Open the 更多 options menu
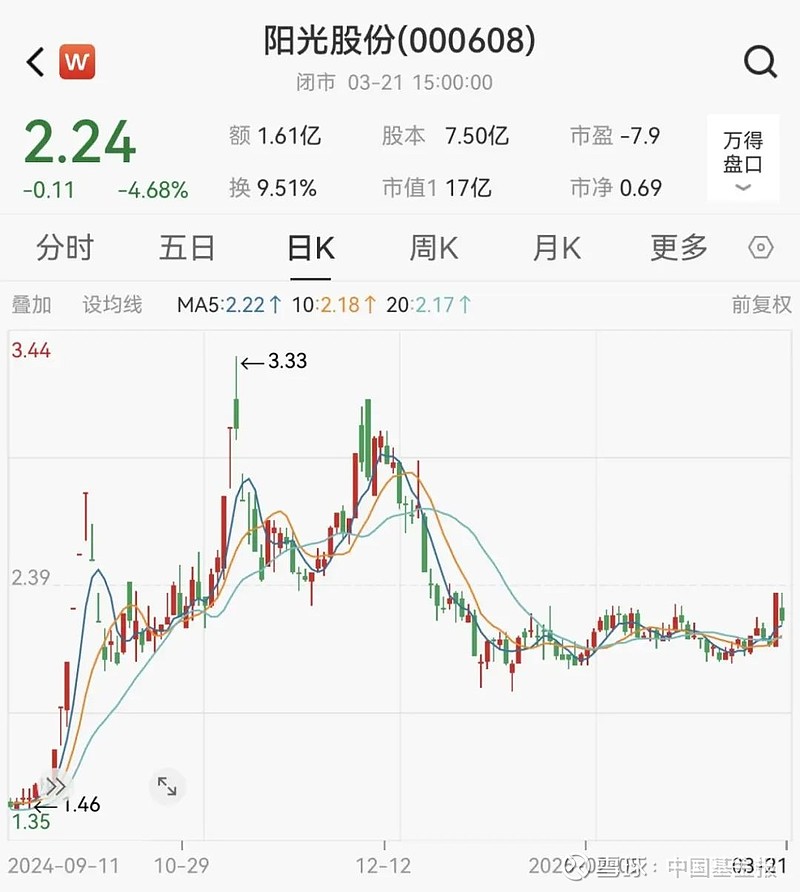 click(679, 248)
